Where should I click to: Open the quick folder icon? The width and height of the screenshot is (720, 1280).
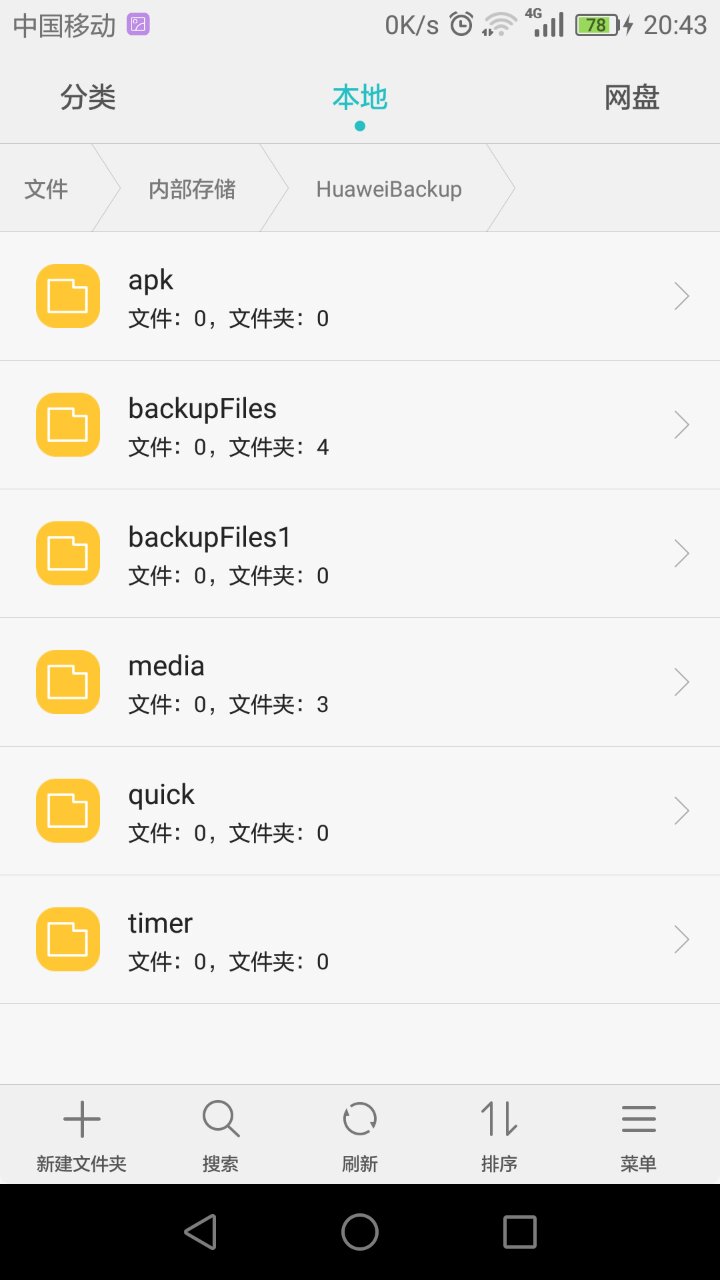click(67, 810)
